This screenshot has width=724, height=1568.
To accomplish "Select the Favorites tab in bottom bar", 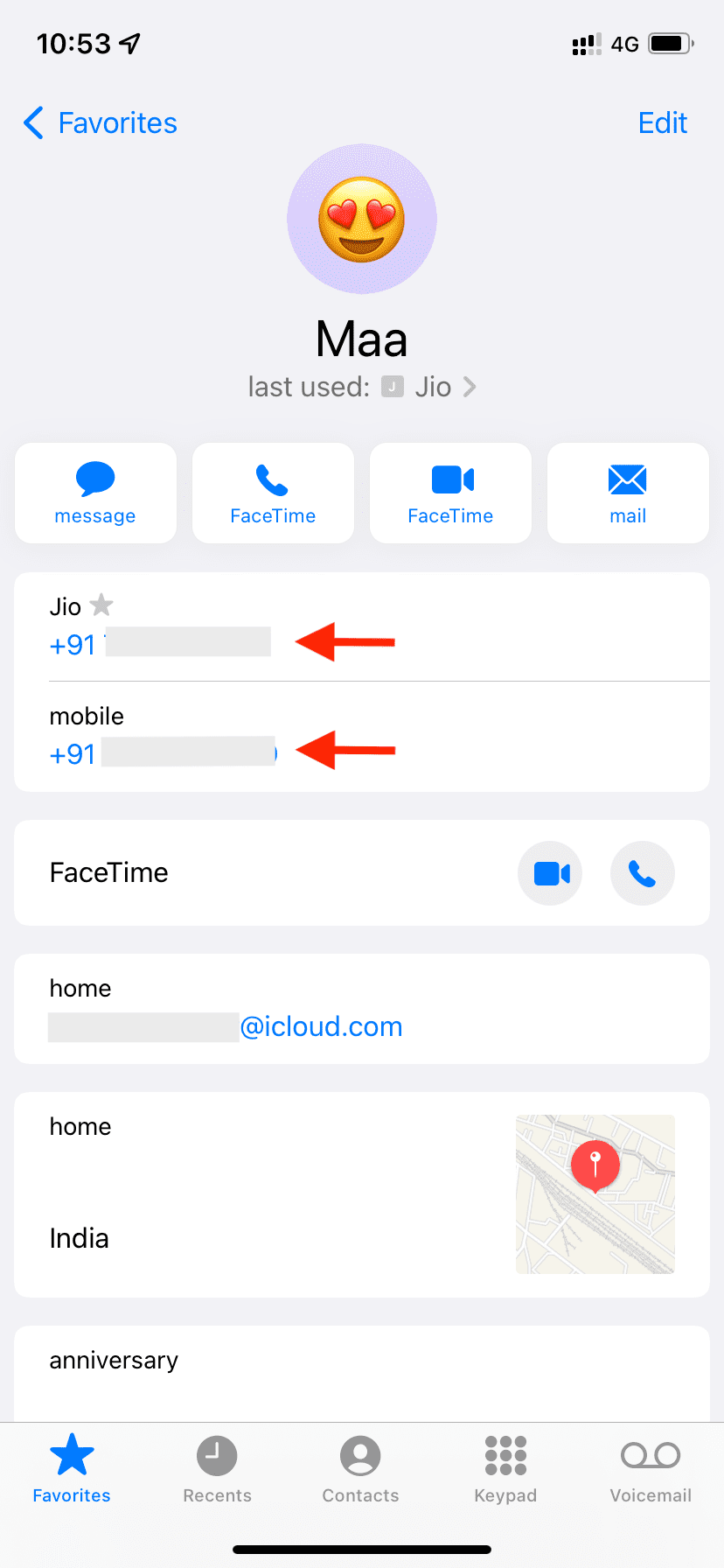I will [72, 1470].
